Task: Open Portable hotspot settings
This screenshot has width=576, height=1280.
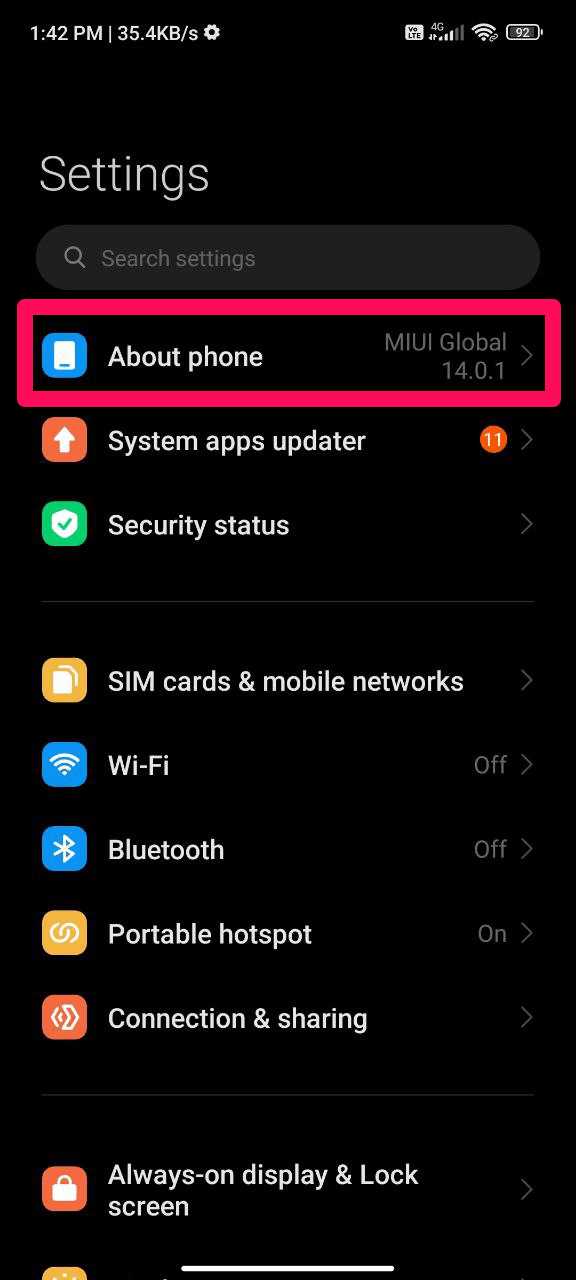Action: tap(288, 934)
